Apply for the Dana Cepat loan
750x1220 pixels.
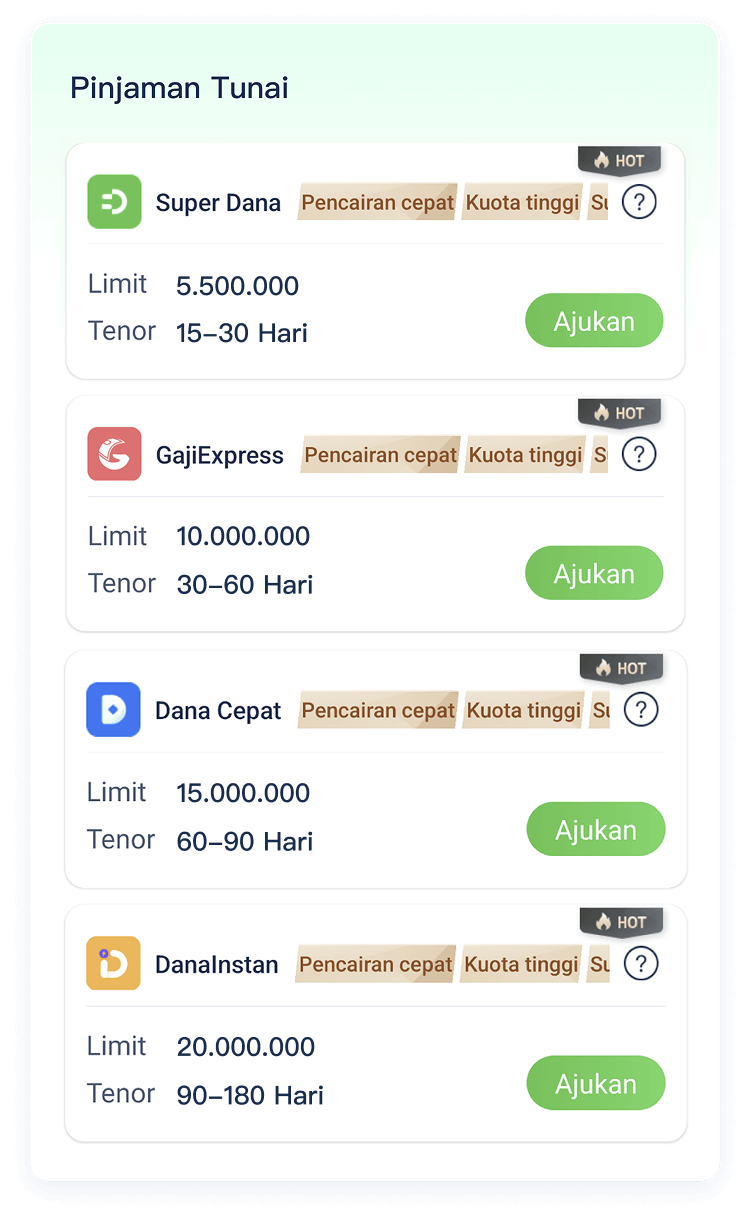pos(596,830)
